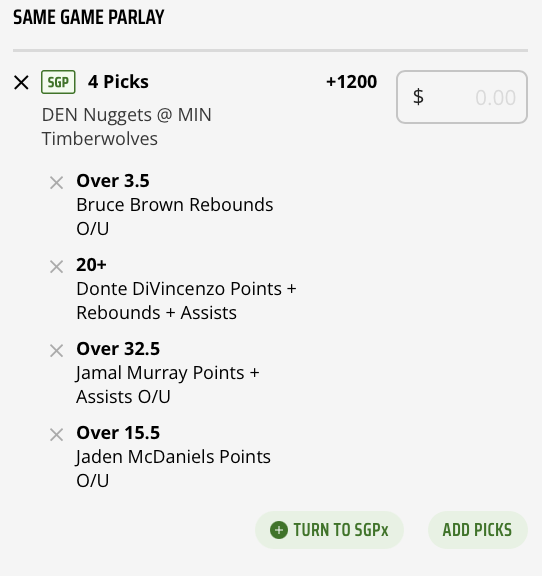This screenshot has height=576, width=542.
Task: Tap the Turn to SGPx button
Action: (329, 530)
